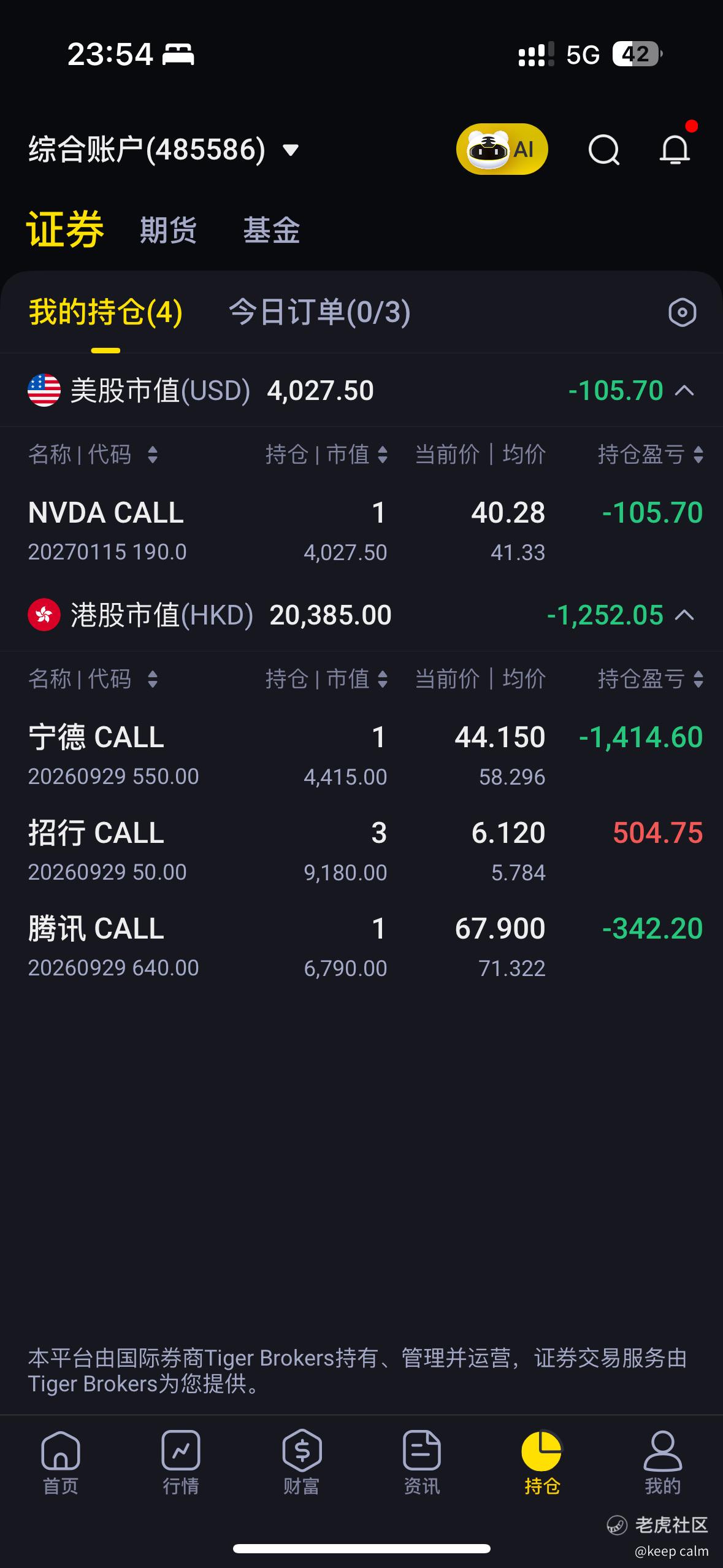Open the notifications bell
723x1568 pixels.
click(675, 149)
